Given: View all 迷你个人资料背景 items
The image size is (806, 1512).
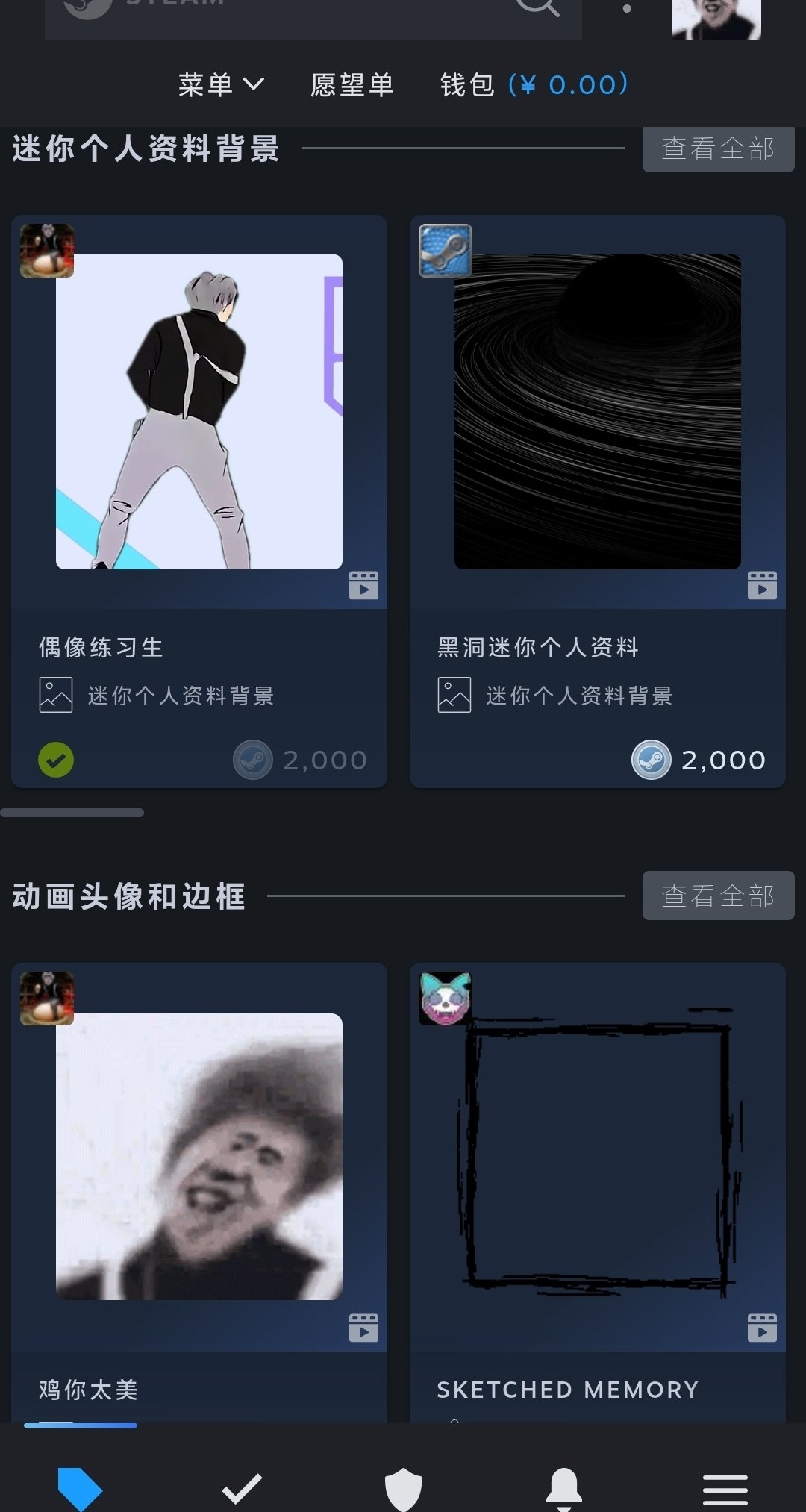Looking at the screenshot, I should pyautogui.click(x=718, y=149).
